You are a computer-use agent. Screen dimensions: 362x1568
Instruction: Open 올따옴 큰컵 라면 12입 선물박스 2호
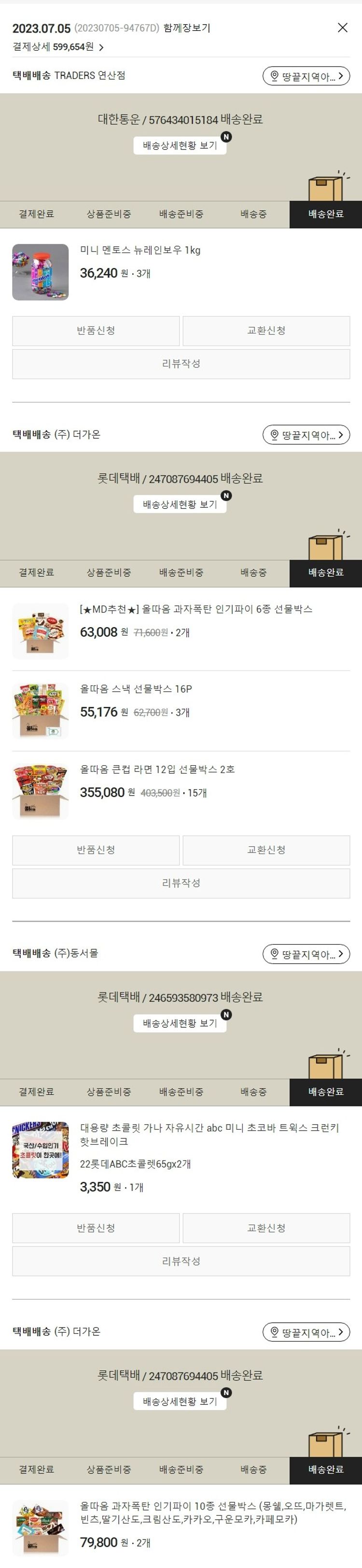point(157,770)
